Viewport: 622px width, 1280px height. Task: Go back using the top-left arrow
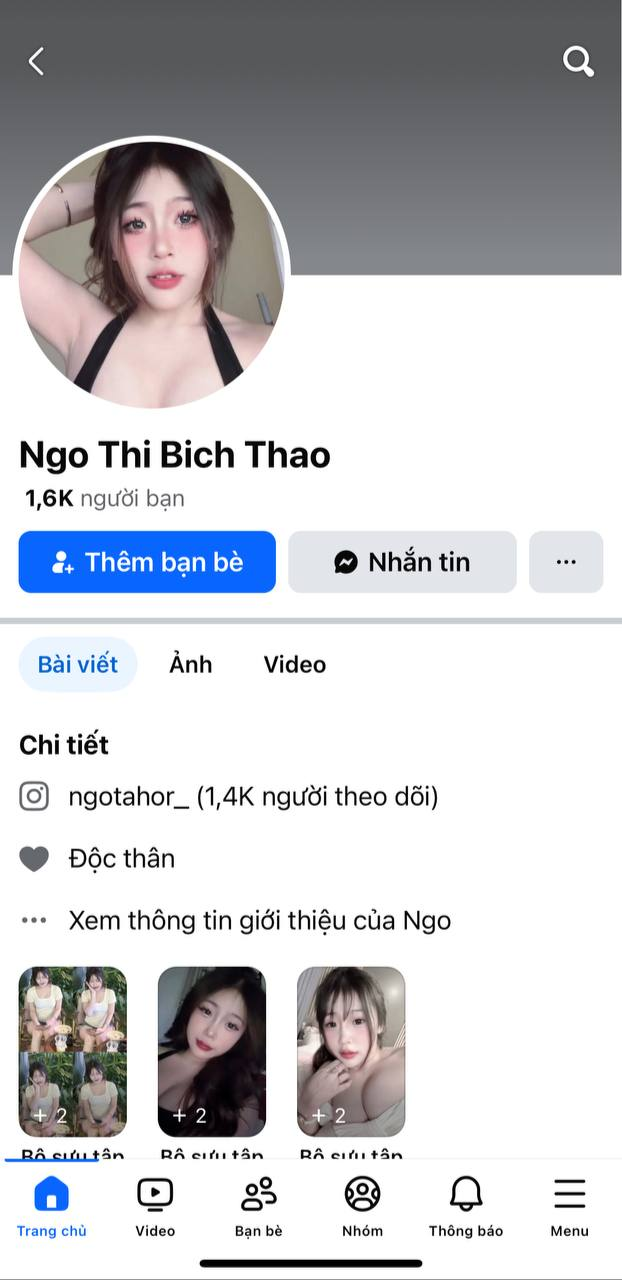36,62
